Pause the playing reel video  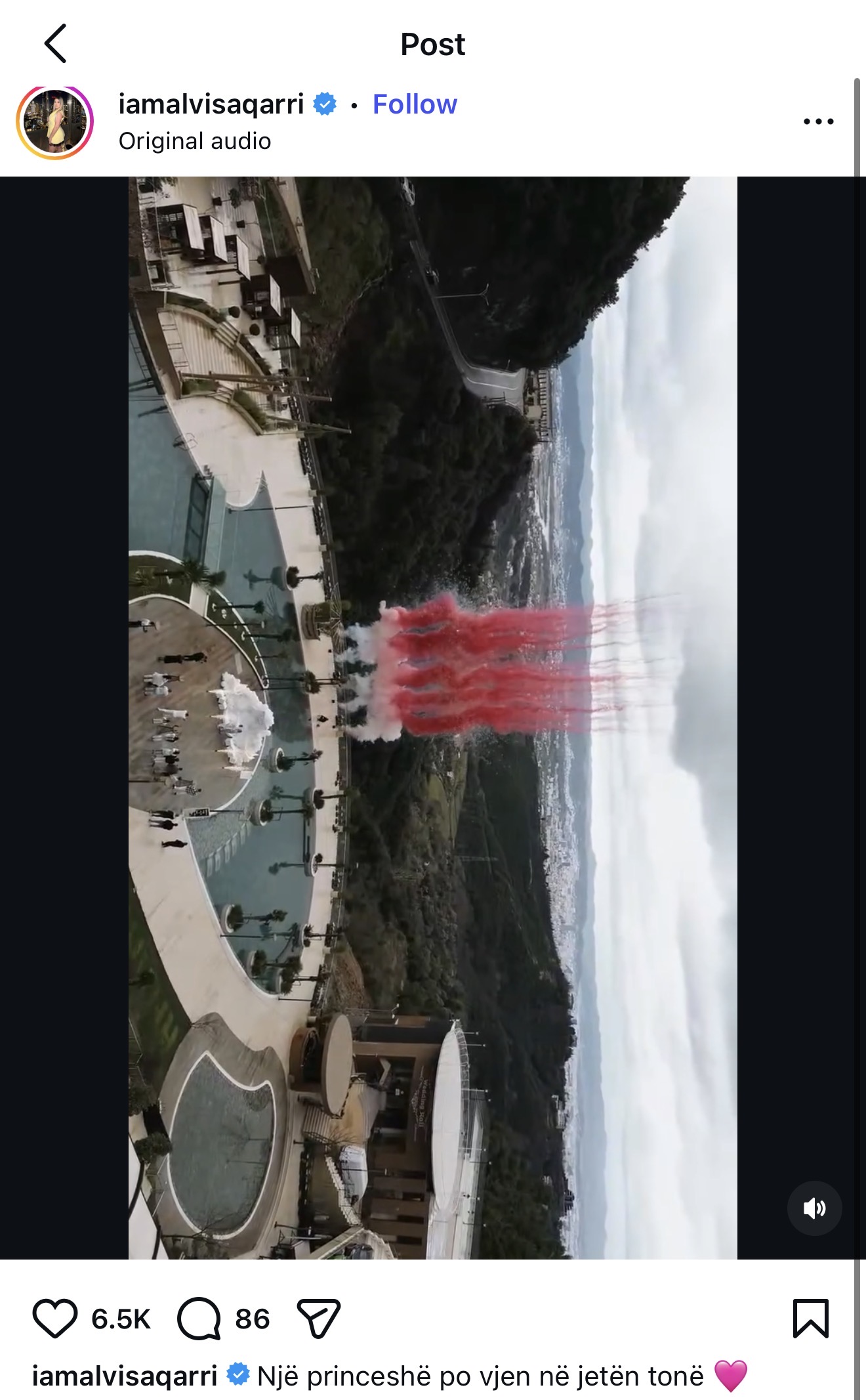click(x=433, y=717)
